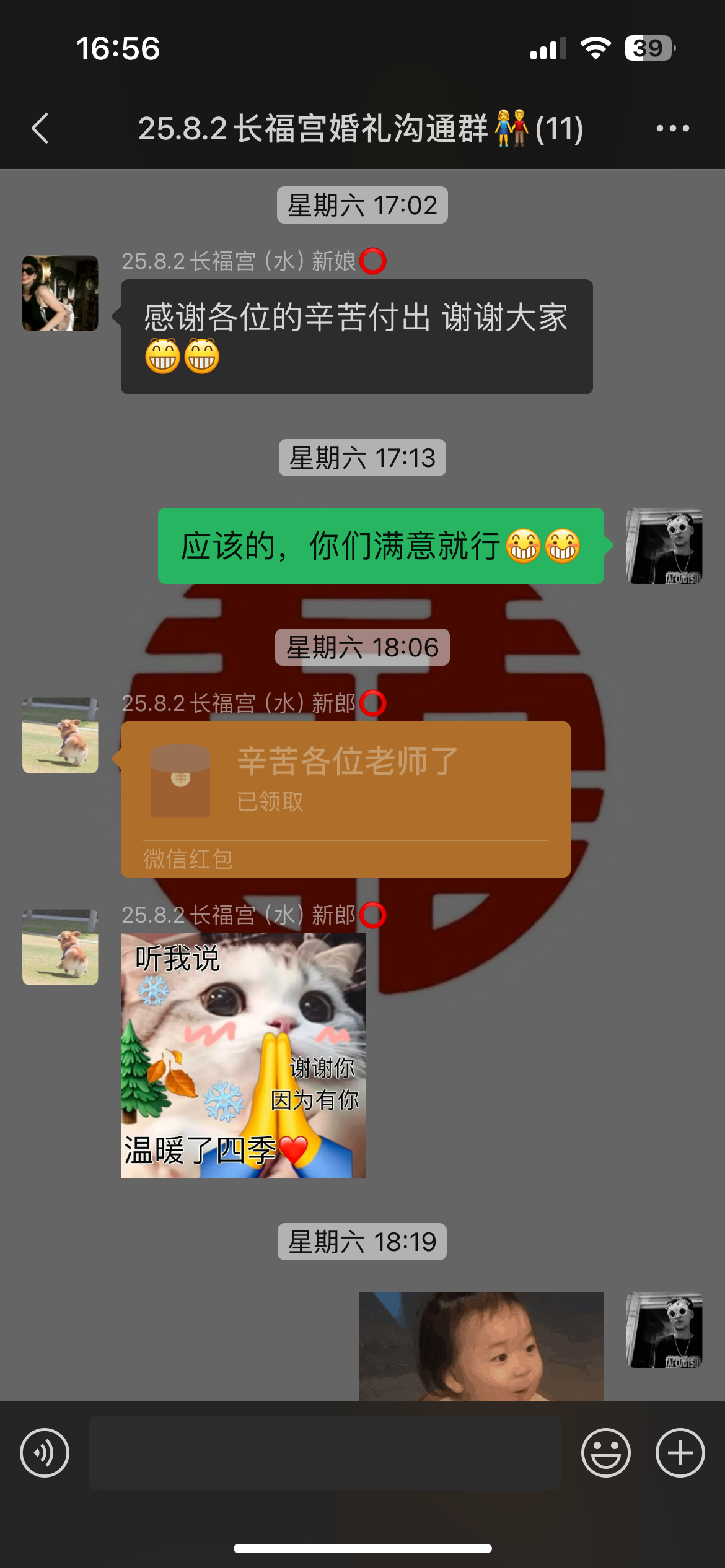Viewport: 725px width, 1568px height.
Task: Open the baby sticker image
Action: pos(481,1346)
